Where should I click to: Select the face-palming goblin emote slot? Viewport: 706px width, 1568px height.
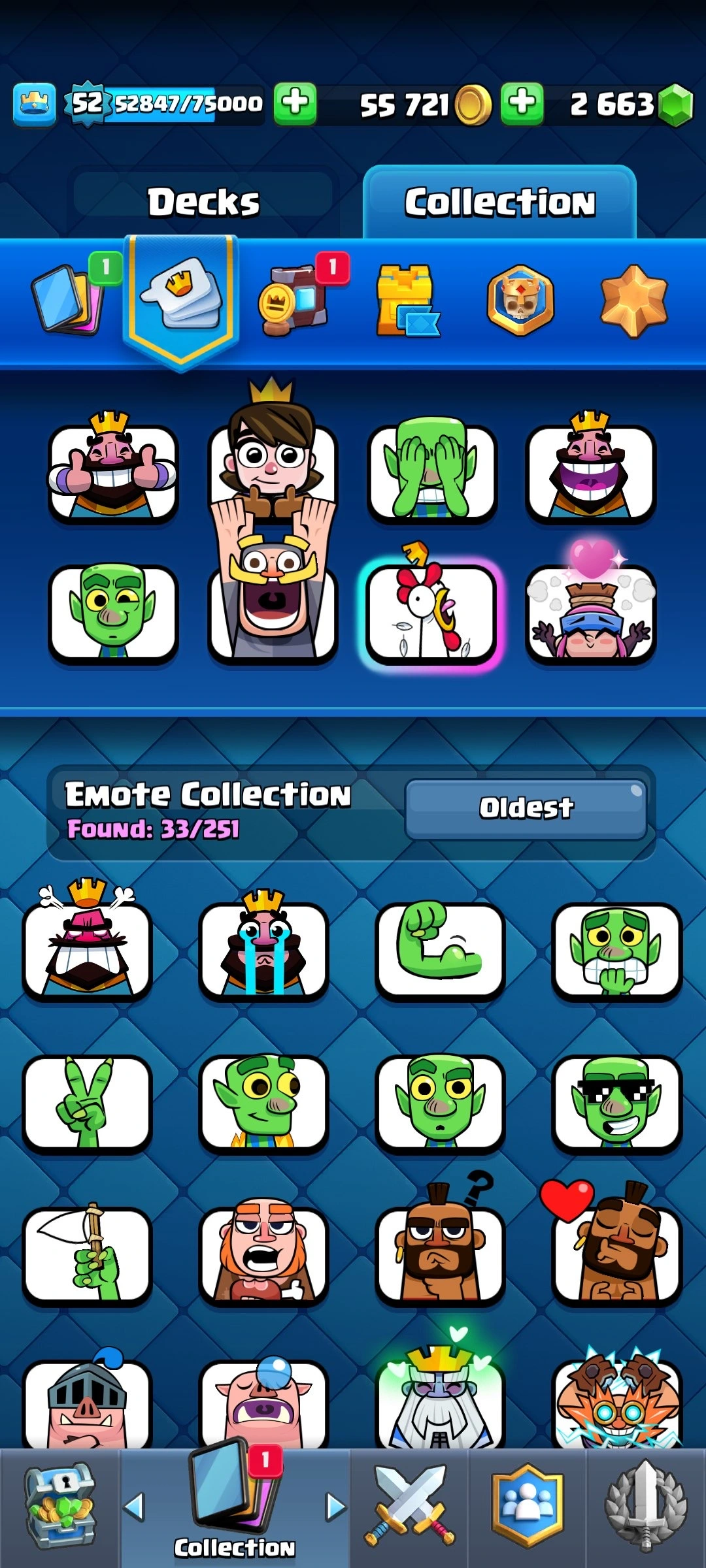coord(431,472)
